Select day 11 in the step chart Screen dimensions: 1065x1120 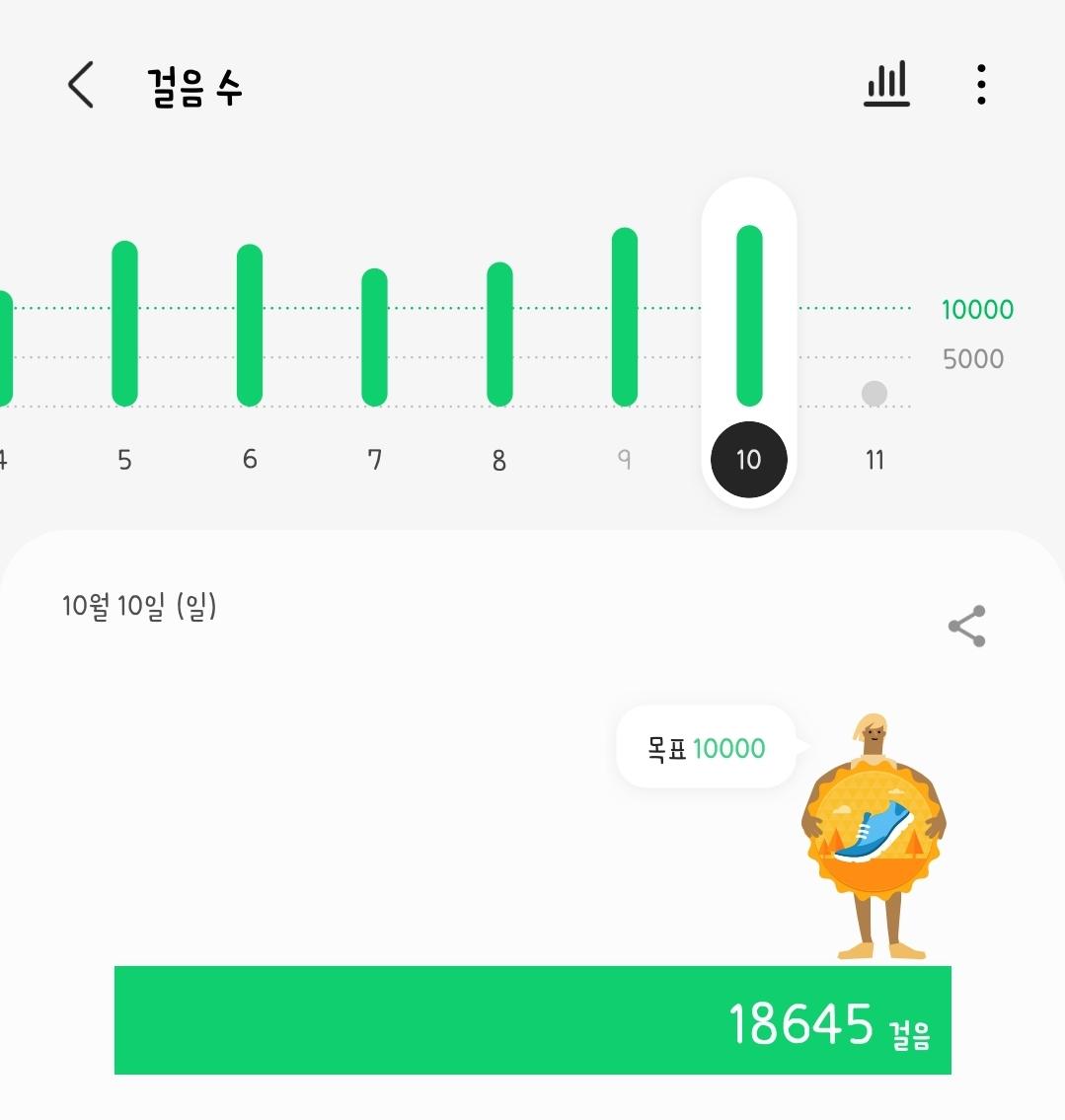874,395
